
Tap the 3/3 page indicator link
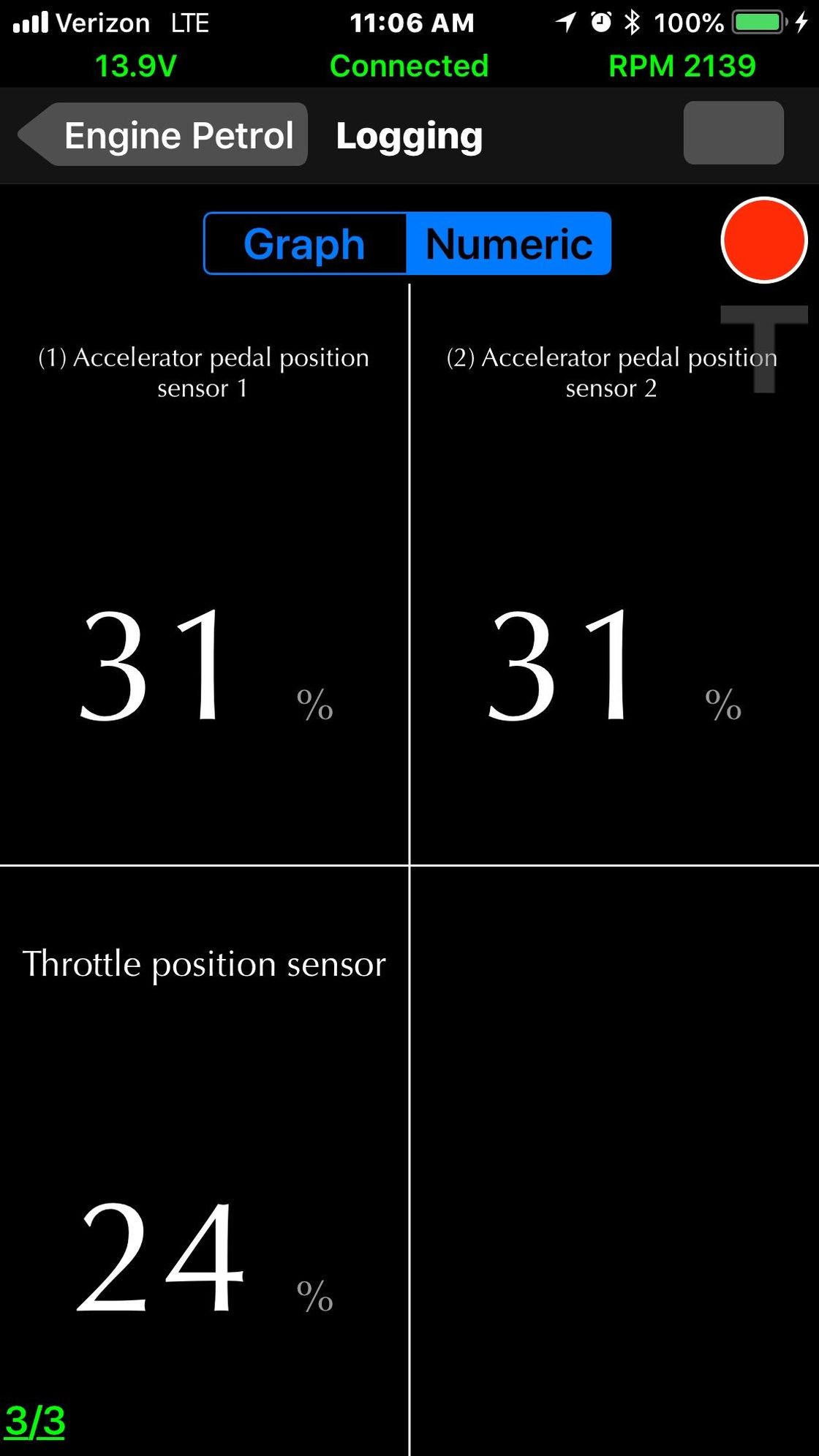click(35, 1421)
